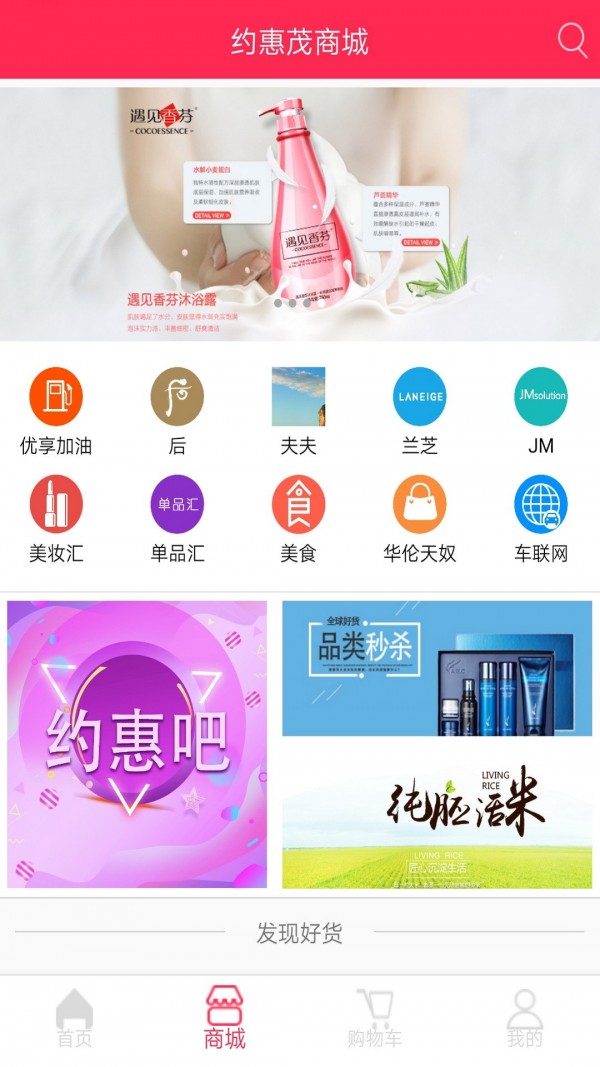Image resolution: width=600 pixels, height=1067 pixels.
Task: Open the 遇见香芬 shower gel banner
Action: tap(300, 213)
